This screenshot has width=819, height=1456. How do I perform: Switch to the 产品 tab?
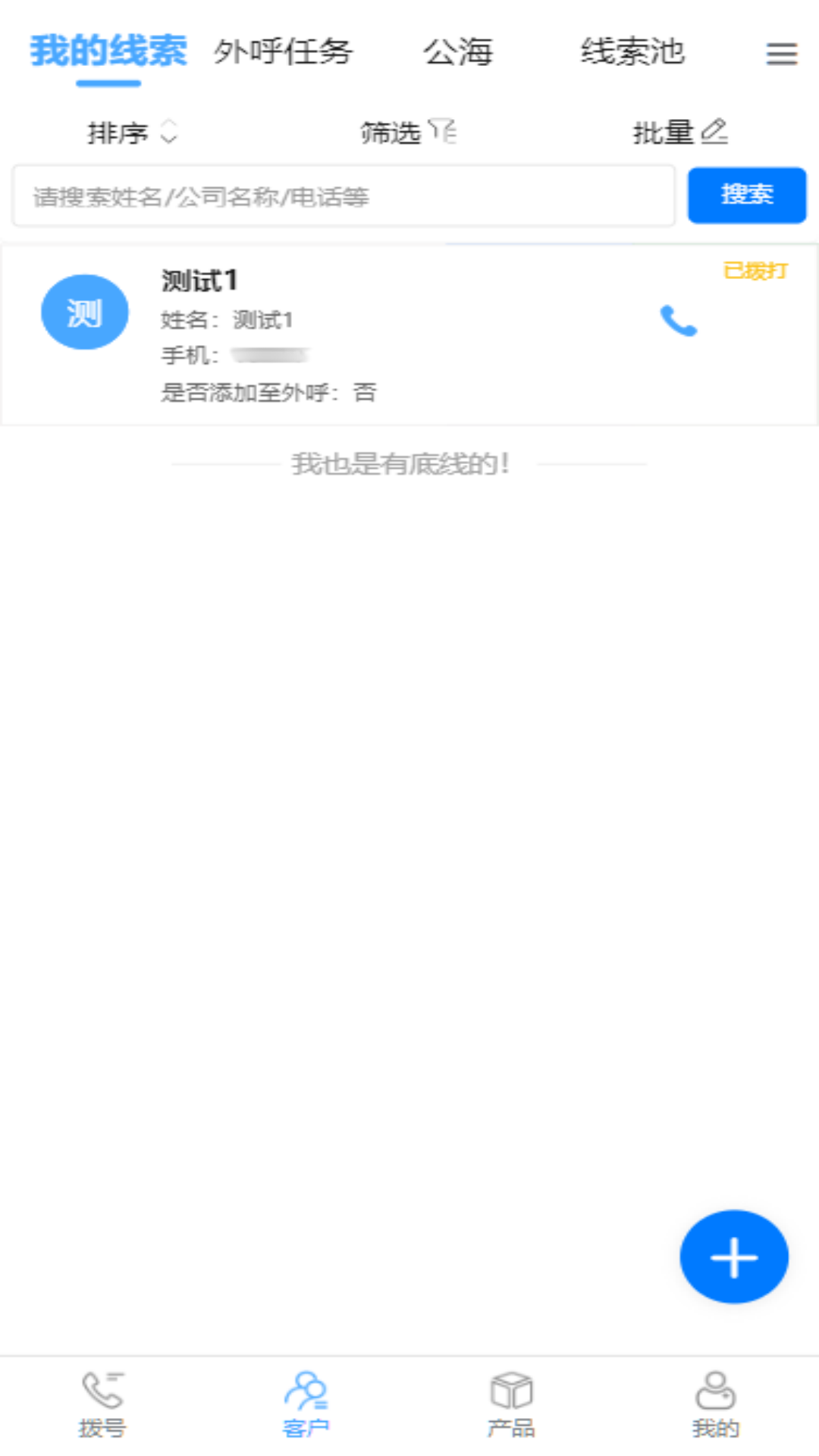click(511, 1404)
